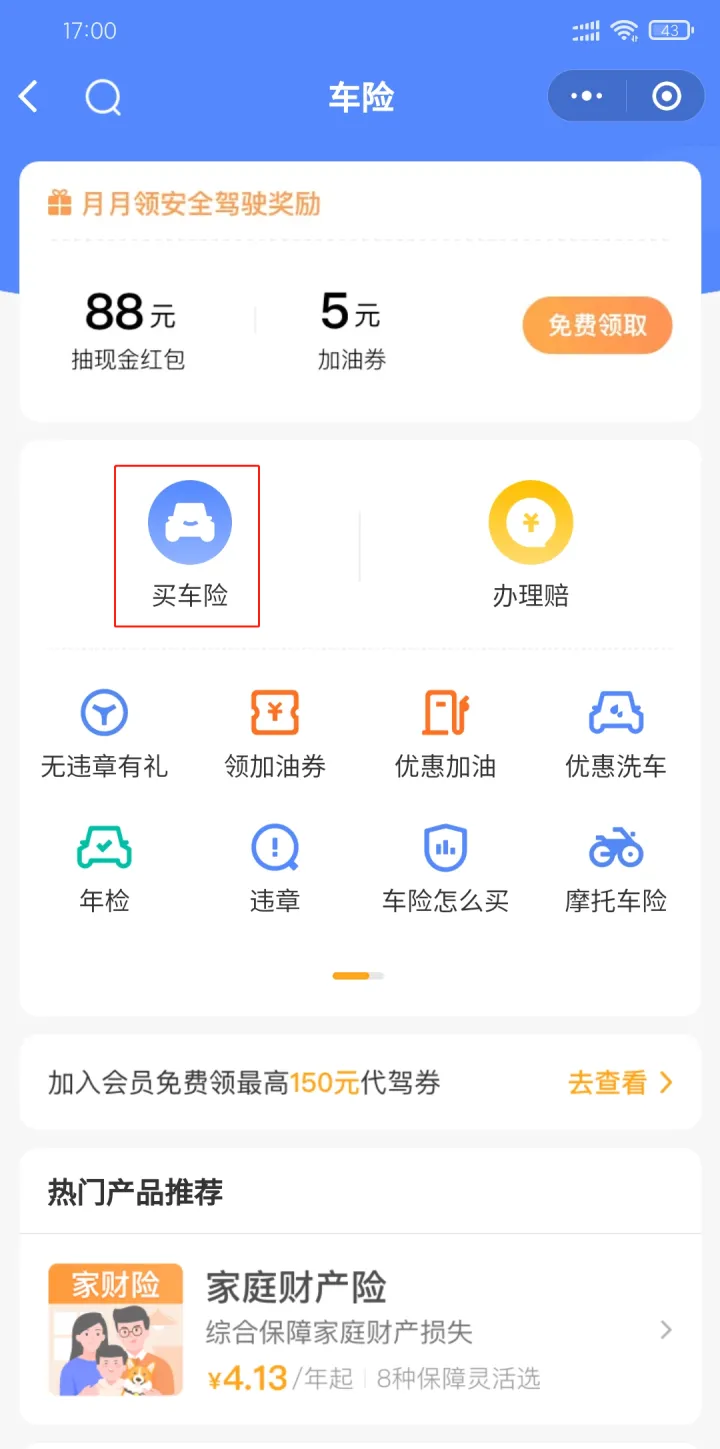This screenshot has height=1449, width=720.
Task: Click the search magnifier icon
Action: [x=102, y=96]
